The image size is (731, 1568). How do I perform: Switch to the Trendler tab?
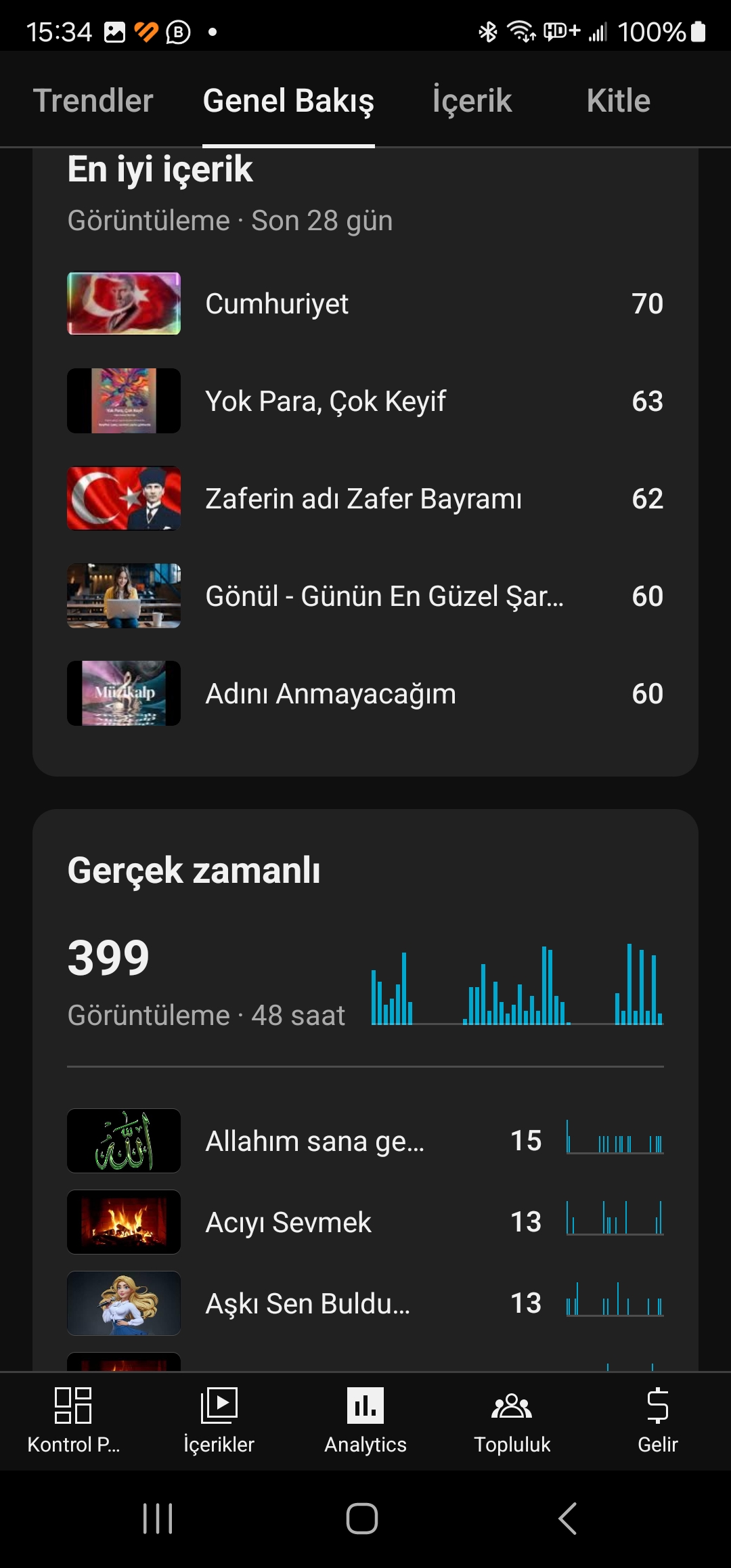pyautogui.click(x=93, y=100)
